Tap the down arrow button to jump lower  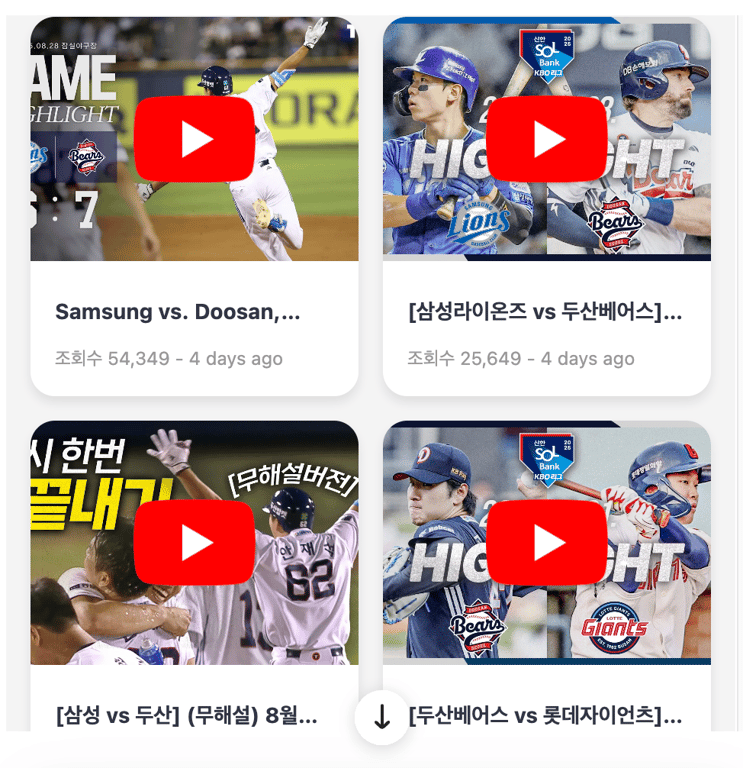pos(381,717)
